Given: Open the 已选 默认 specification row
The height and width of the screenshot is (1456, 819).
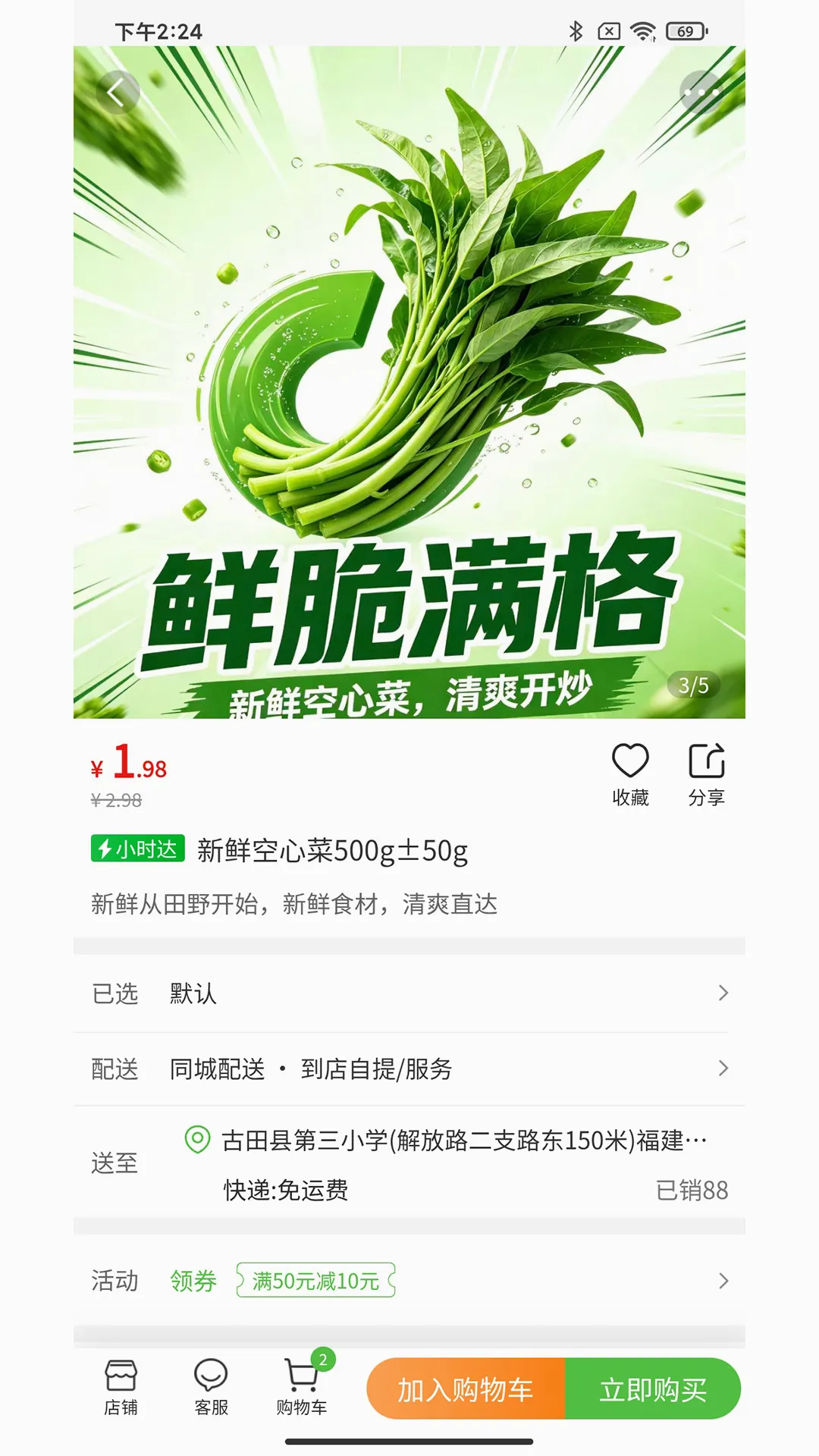Looking at the screenshot, I should pos(409,993).
